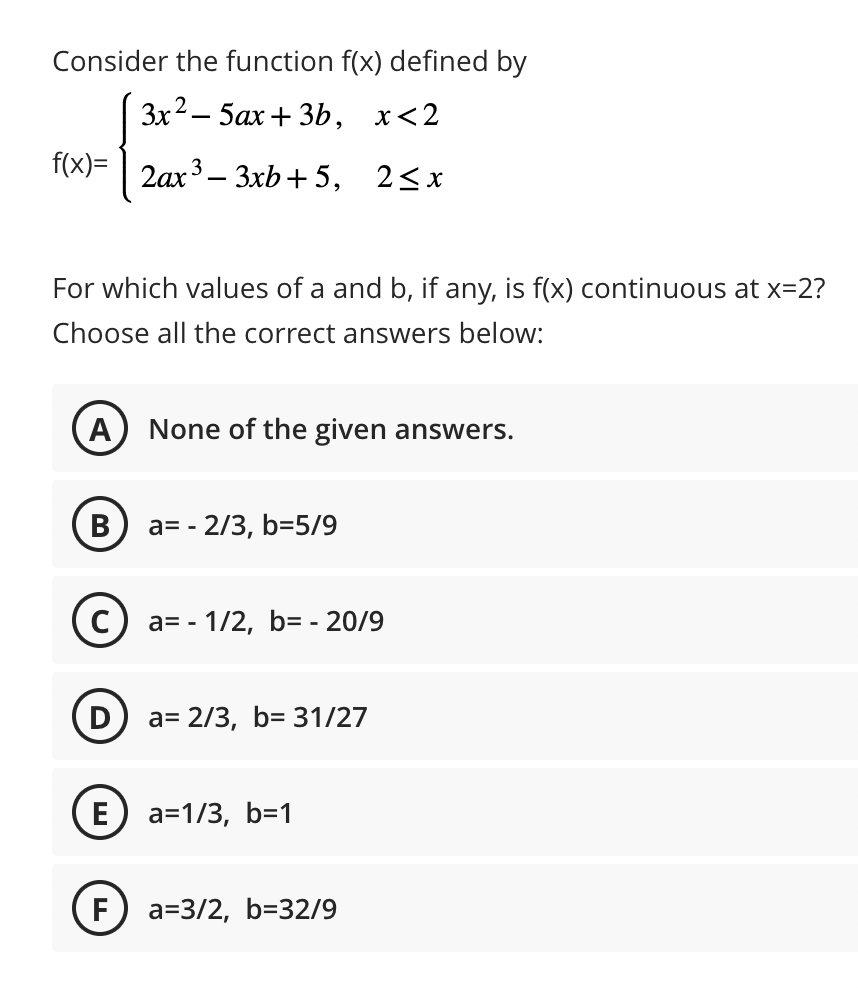Select answer choice B circle icon

(100, 525)
